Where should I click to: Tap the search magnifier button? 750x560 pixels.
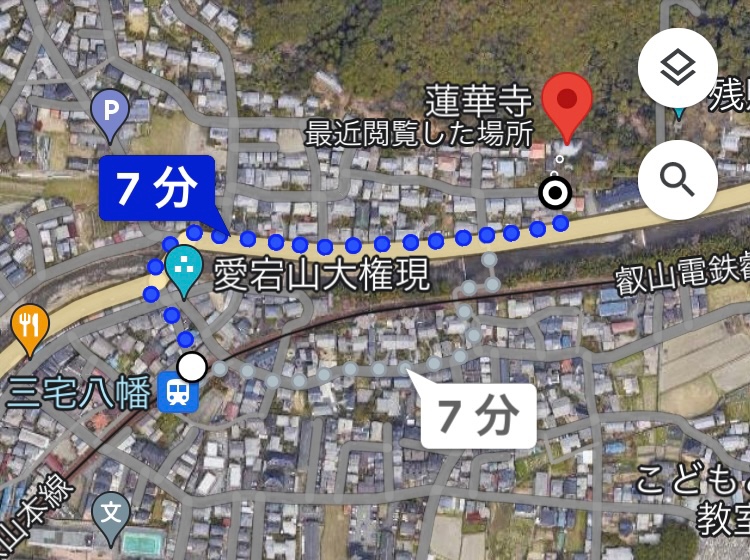click(678, 180)
